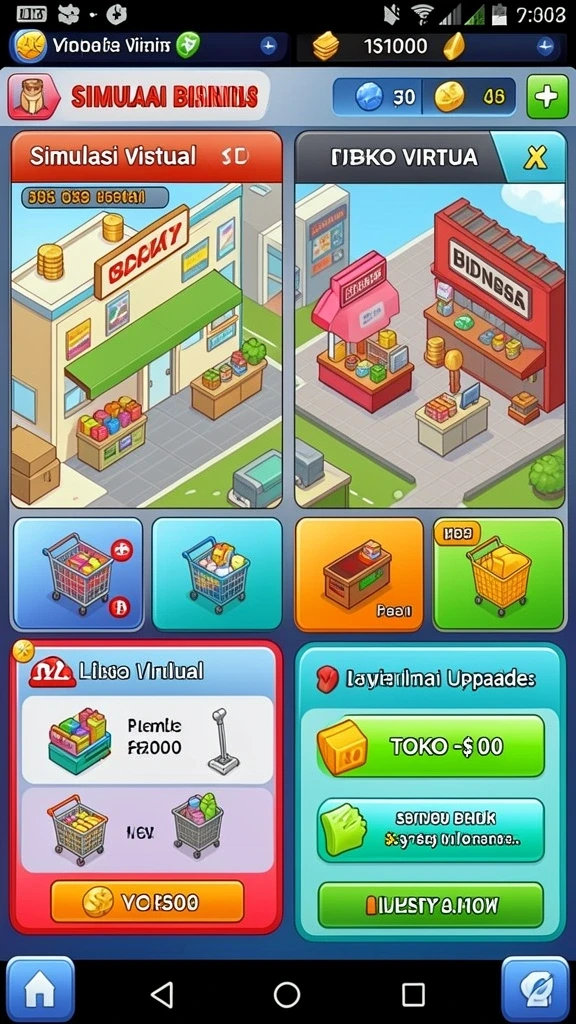Tap the plus beside the player name bar
Image resolution: width=576 pixels, height=1024 pixels.
coord(268,46)
